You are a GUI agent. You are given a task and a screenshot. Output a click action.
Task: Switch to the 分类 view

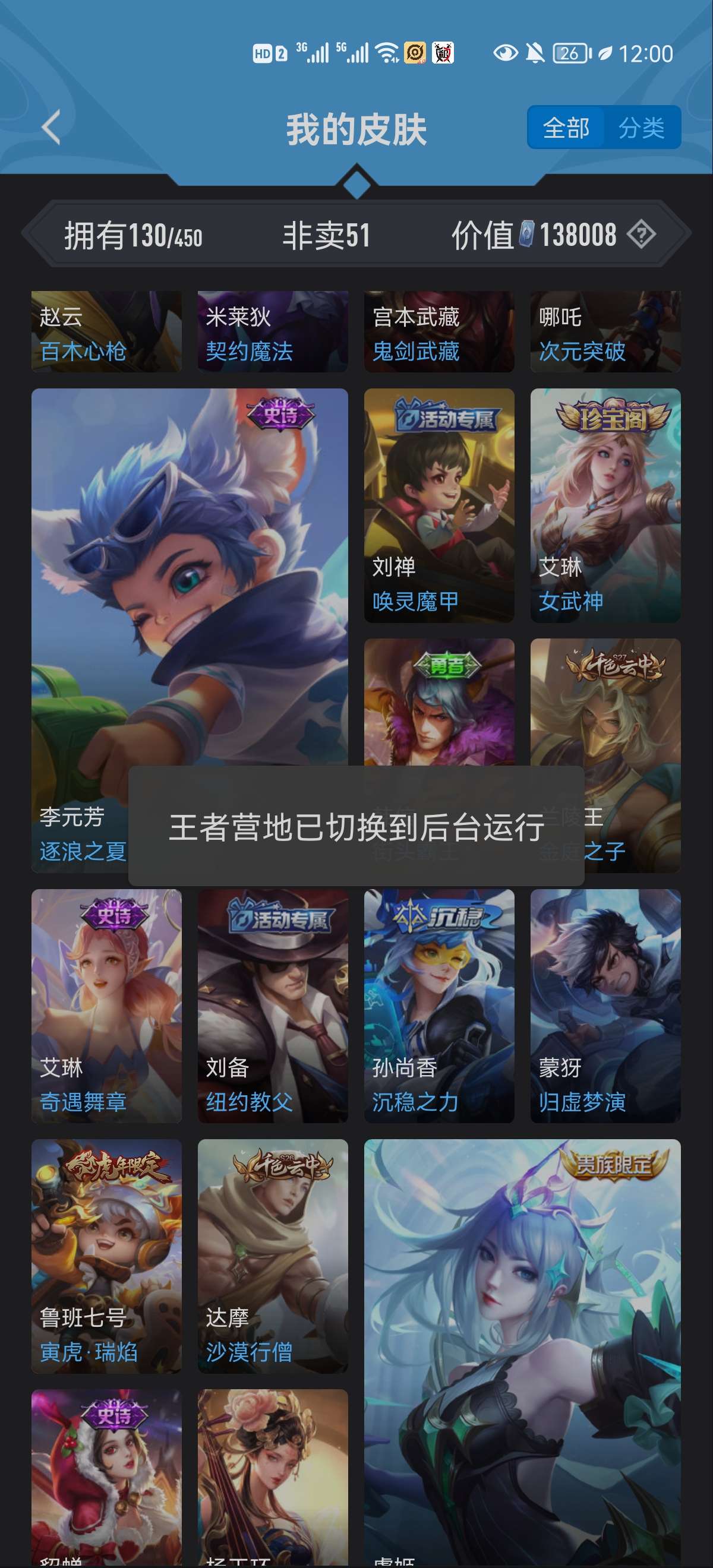pyautogui.click(x=642, y=128)
